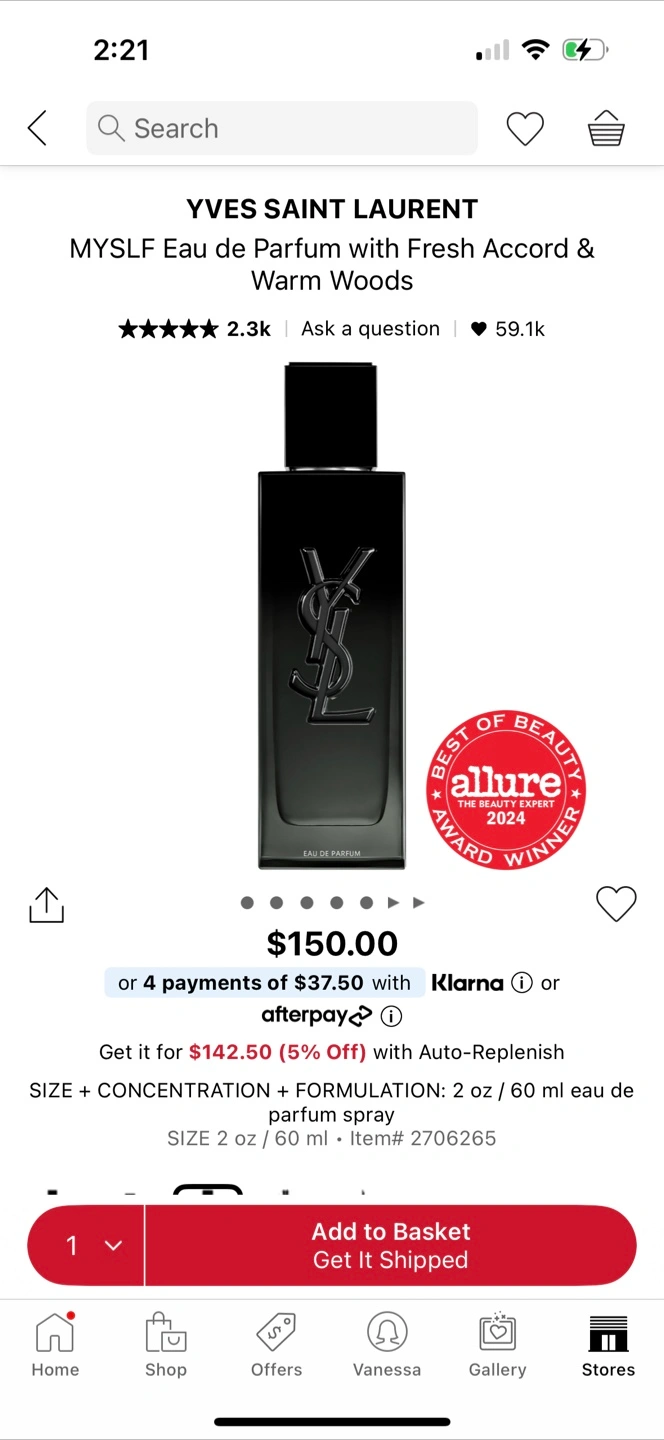The width and height of the screenshot is (664, 1440).
Task: Add to Basket, Get It Shipped
Action: tap(391, 1245)
